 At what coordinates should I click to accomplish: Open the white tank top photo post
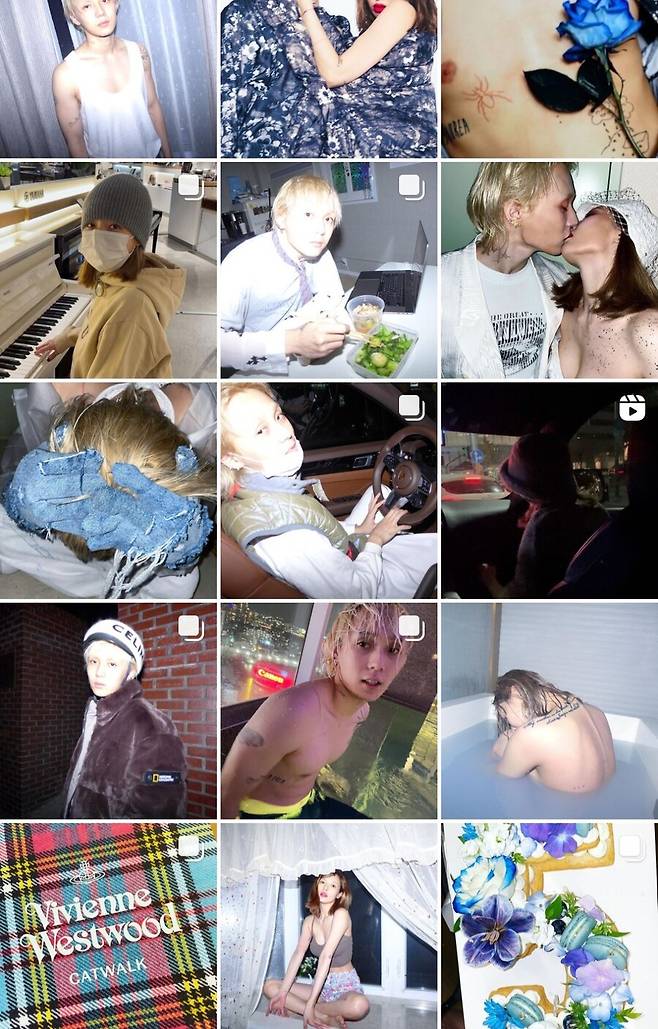point(108,78)
